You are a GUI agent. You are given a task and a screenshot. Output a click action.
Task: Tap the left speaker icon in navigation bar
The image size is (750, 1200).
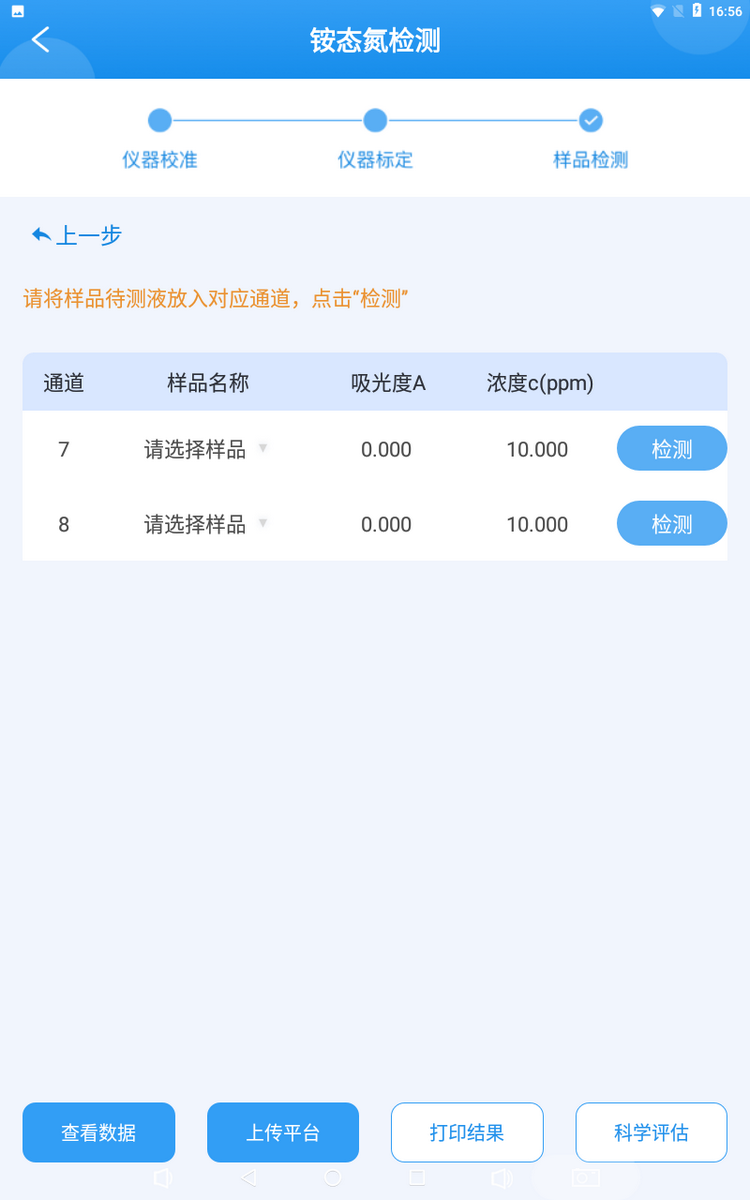[162, 1177]
